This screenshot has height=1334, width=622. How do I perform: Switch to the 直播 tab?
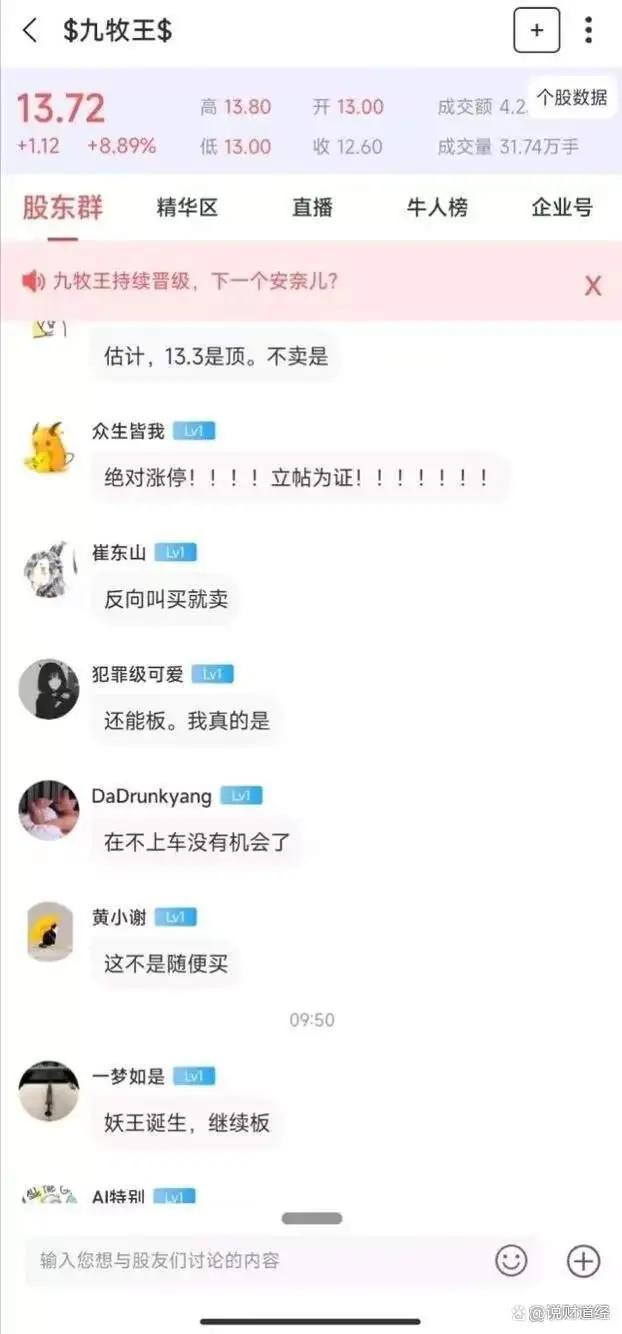click(312, 207)
